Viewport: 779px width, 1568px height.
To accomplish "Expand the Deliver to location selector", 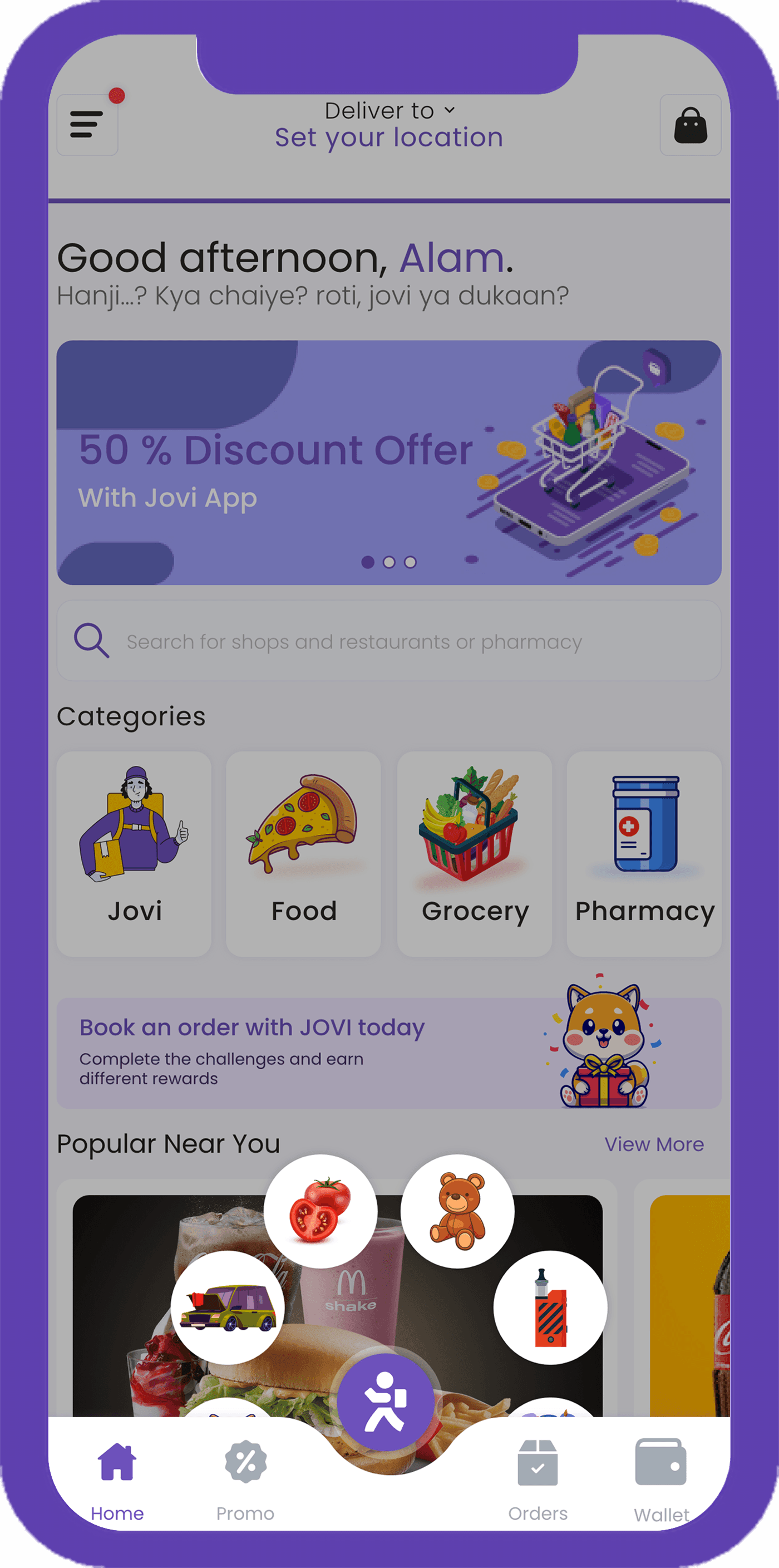I will point(389,125).
